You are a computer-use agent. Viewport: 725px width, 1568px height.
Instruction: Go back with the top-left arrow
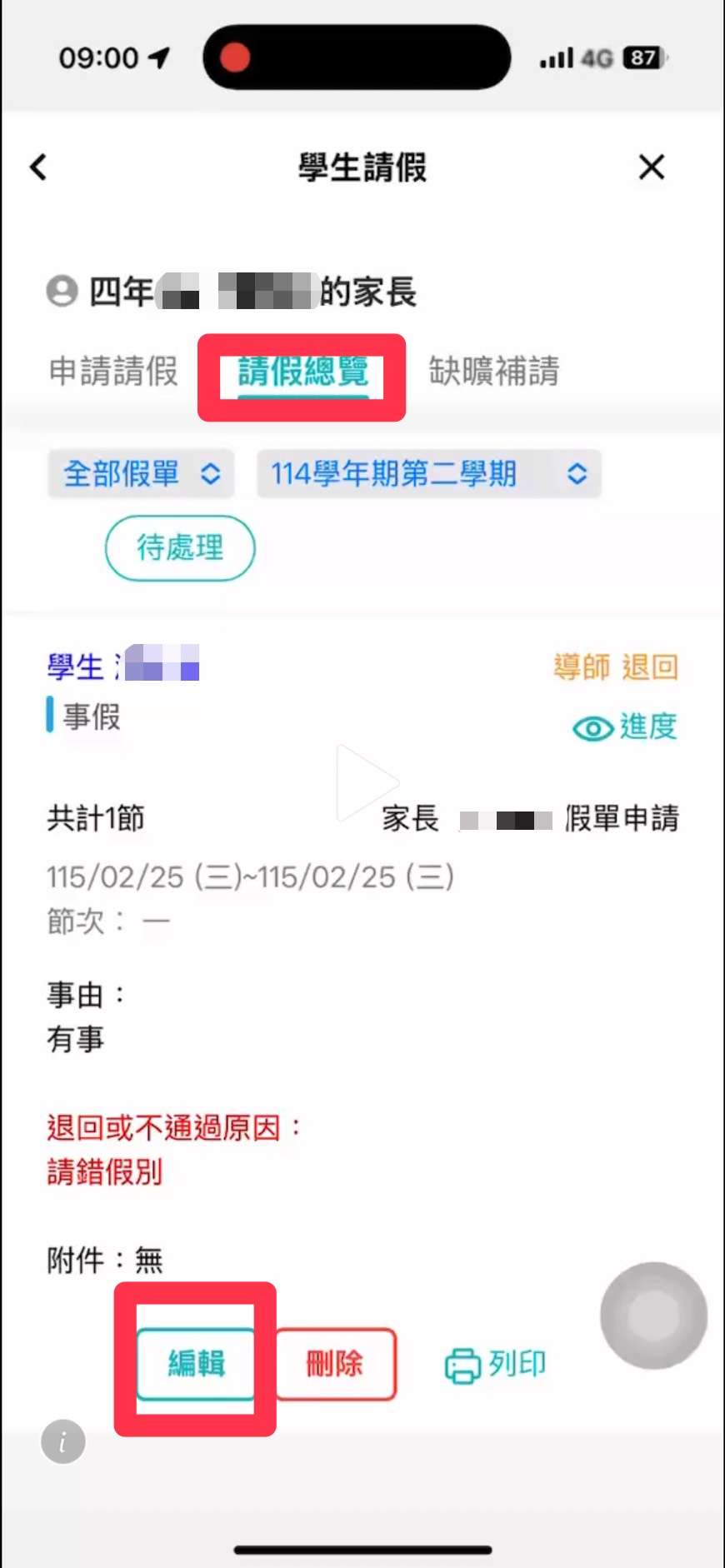38,167
